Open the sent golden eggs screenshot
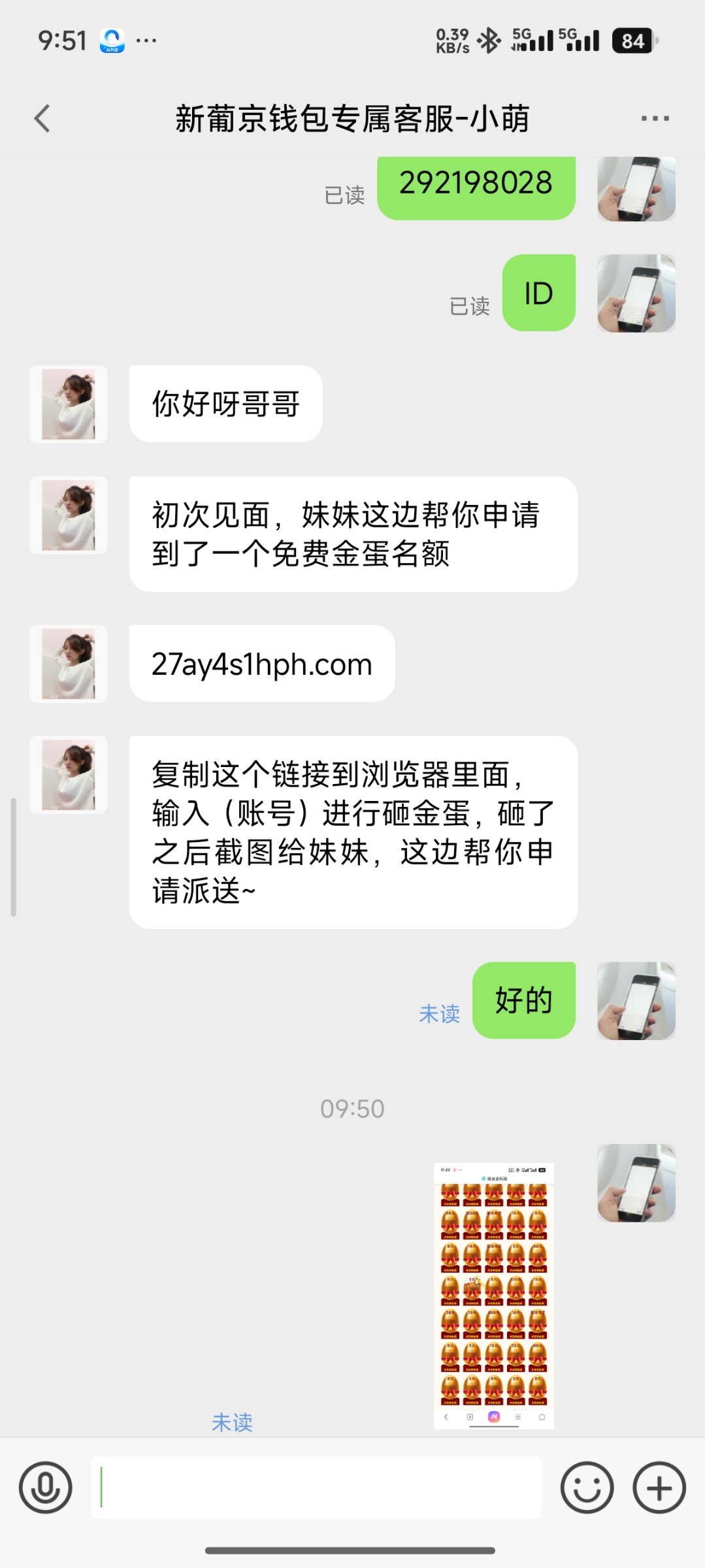The width and height of the screenshot is (705, 1568). coord(494,1296)
